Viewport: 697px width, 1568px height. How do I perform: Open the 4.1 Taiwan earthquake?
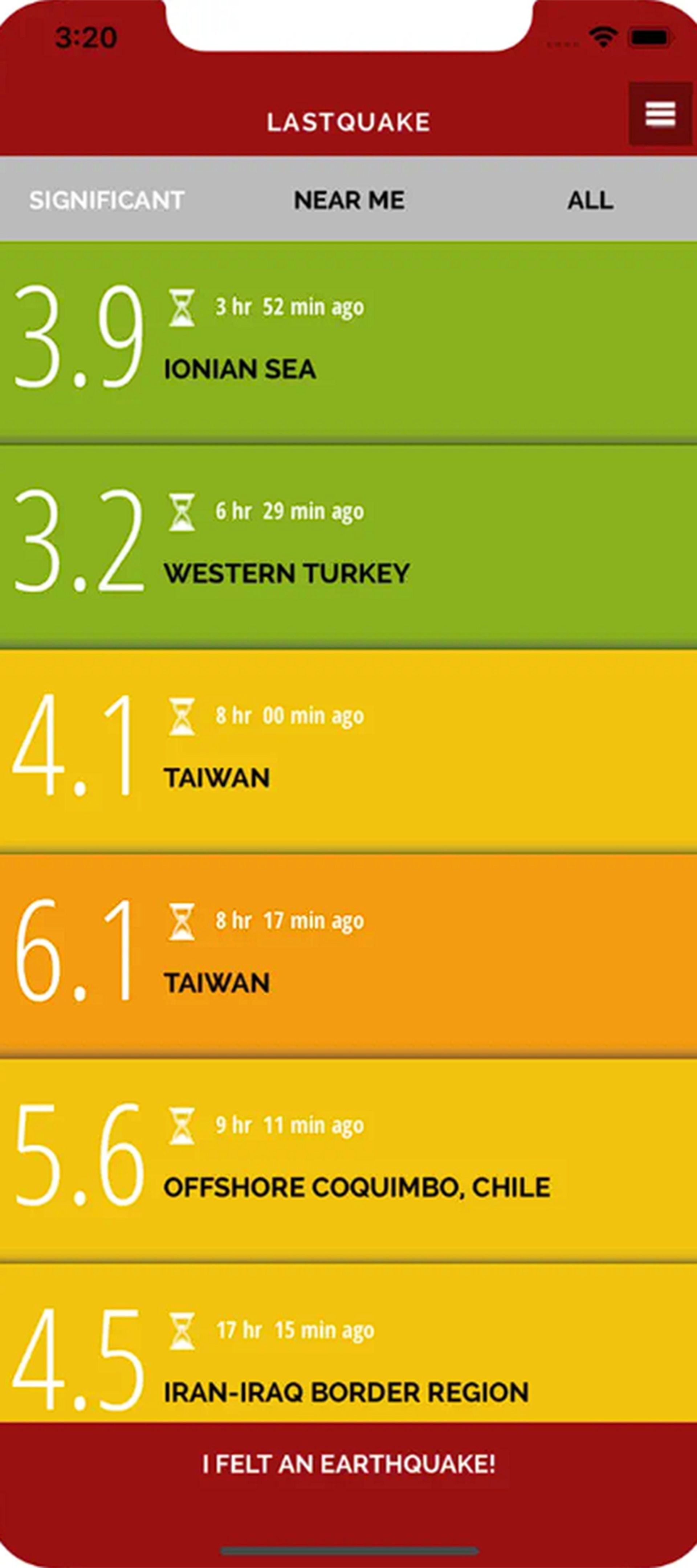(348, 751)
